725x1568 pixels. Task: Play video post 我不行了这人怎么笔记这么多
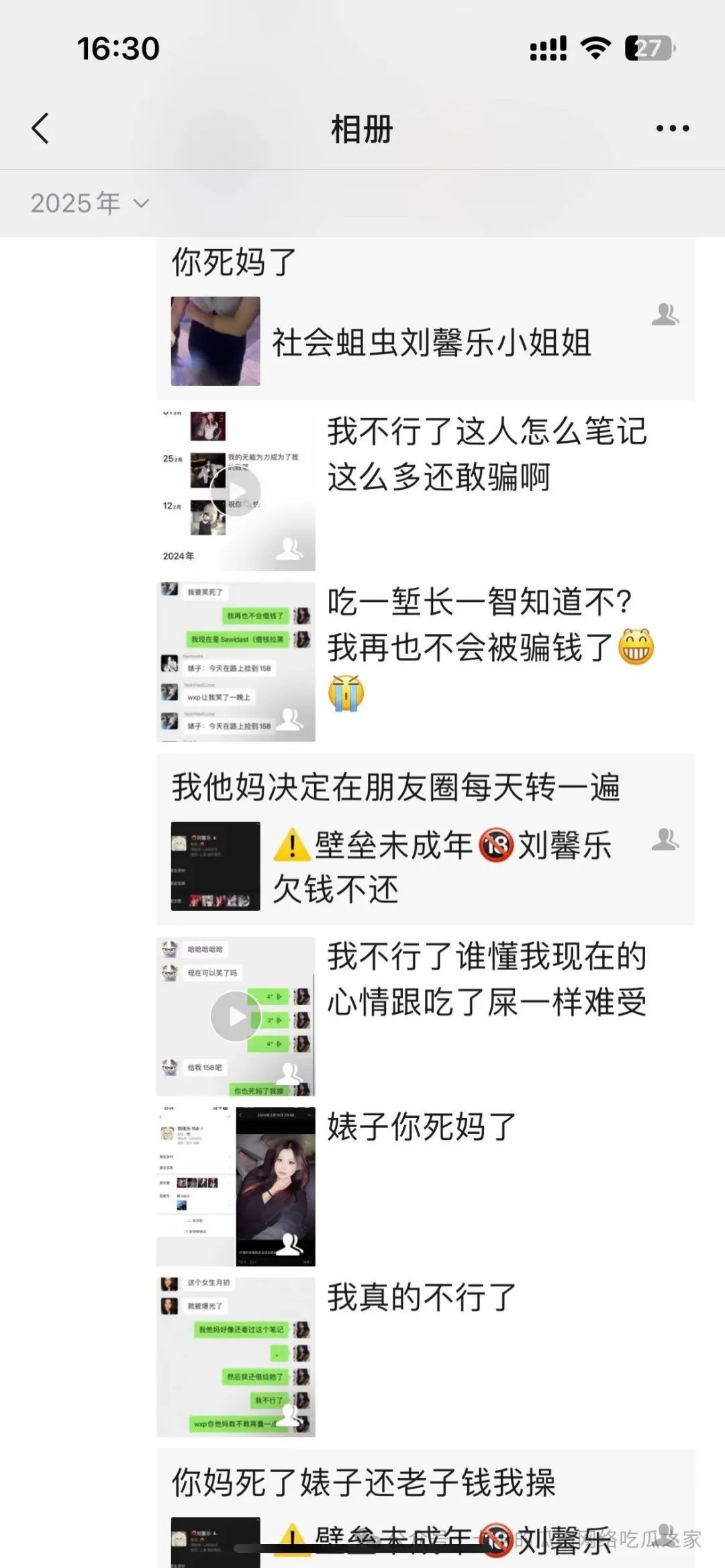click(236, 491)
